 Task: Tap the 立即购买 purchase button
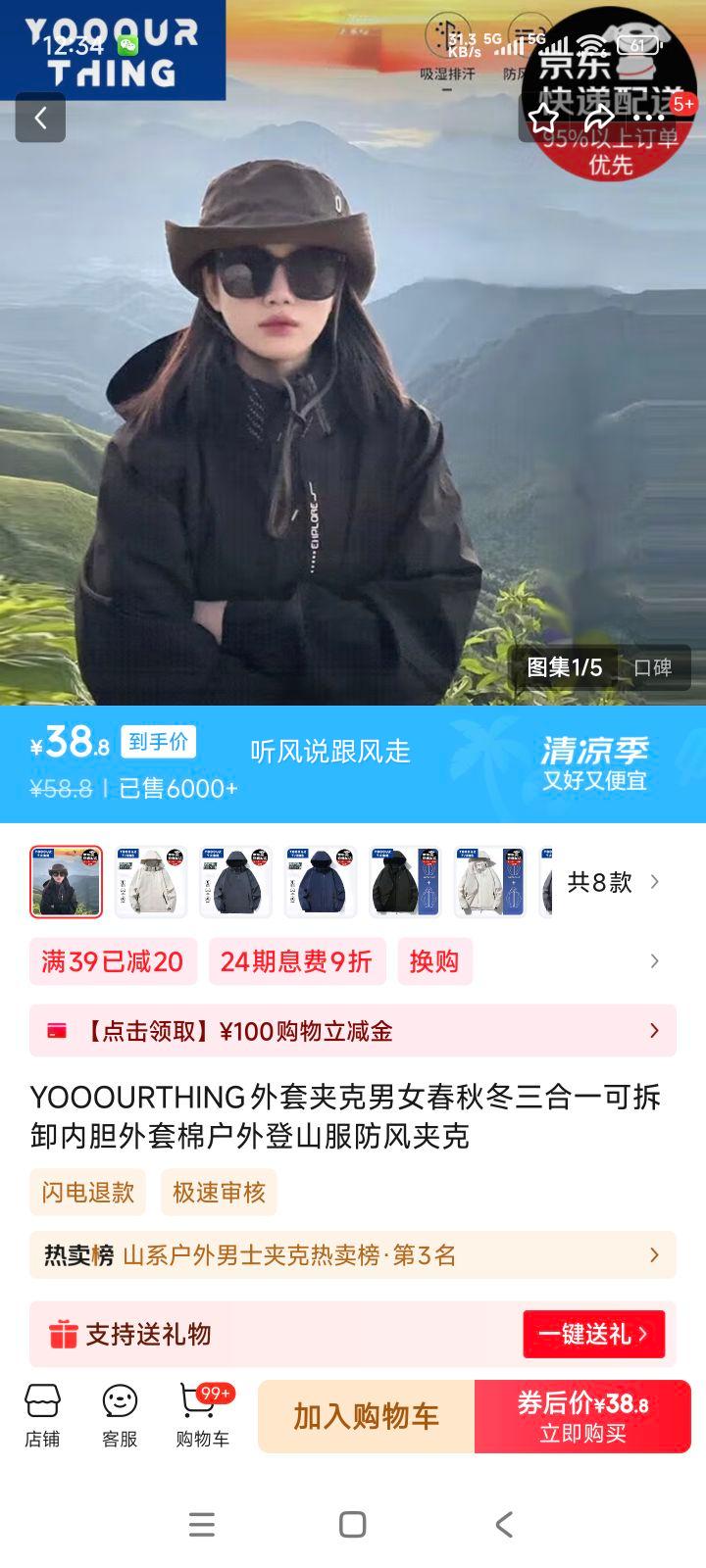click(582, 1416)
